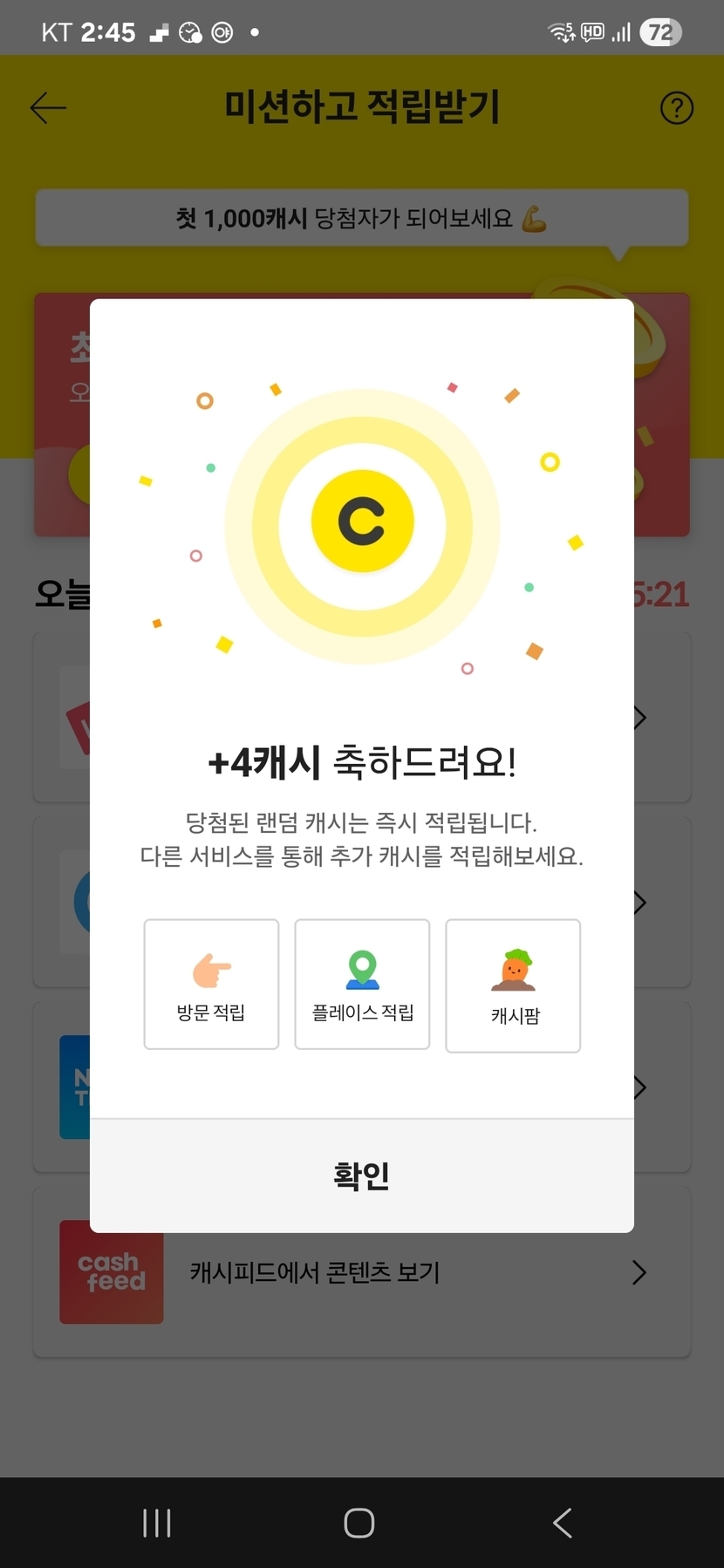Tap the 확인 button to confirm
Viewport: 724px width, 1568px height.
[x=362, y=1176]
